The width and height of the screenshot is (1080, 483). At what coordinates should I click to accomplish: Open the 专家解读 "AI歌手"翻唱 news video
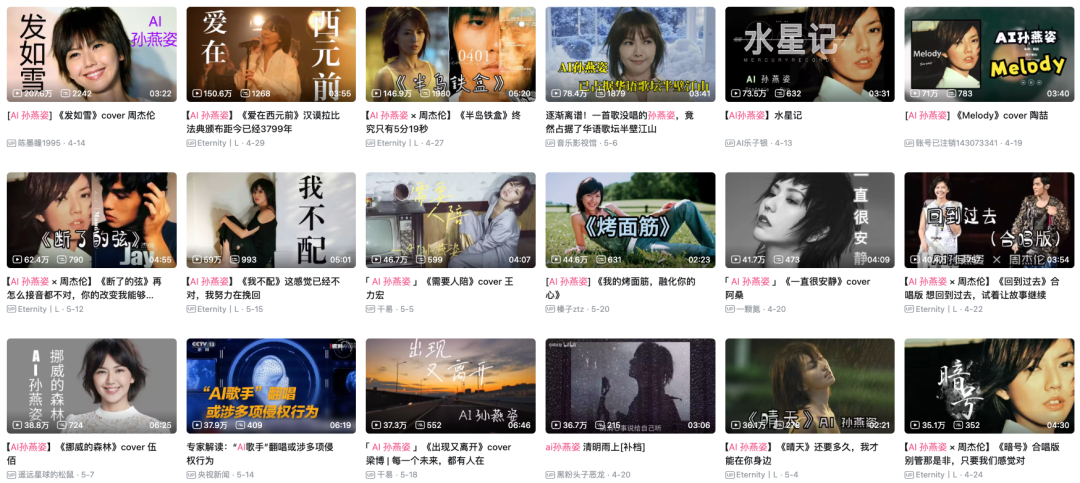point(271,385)
